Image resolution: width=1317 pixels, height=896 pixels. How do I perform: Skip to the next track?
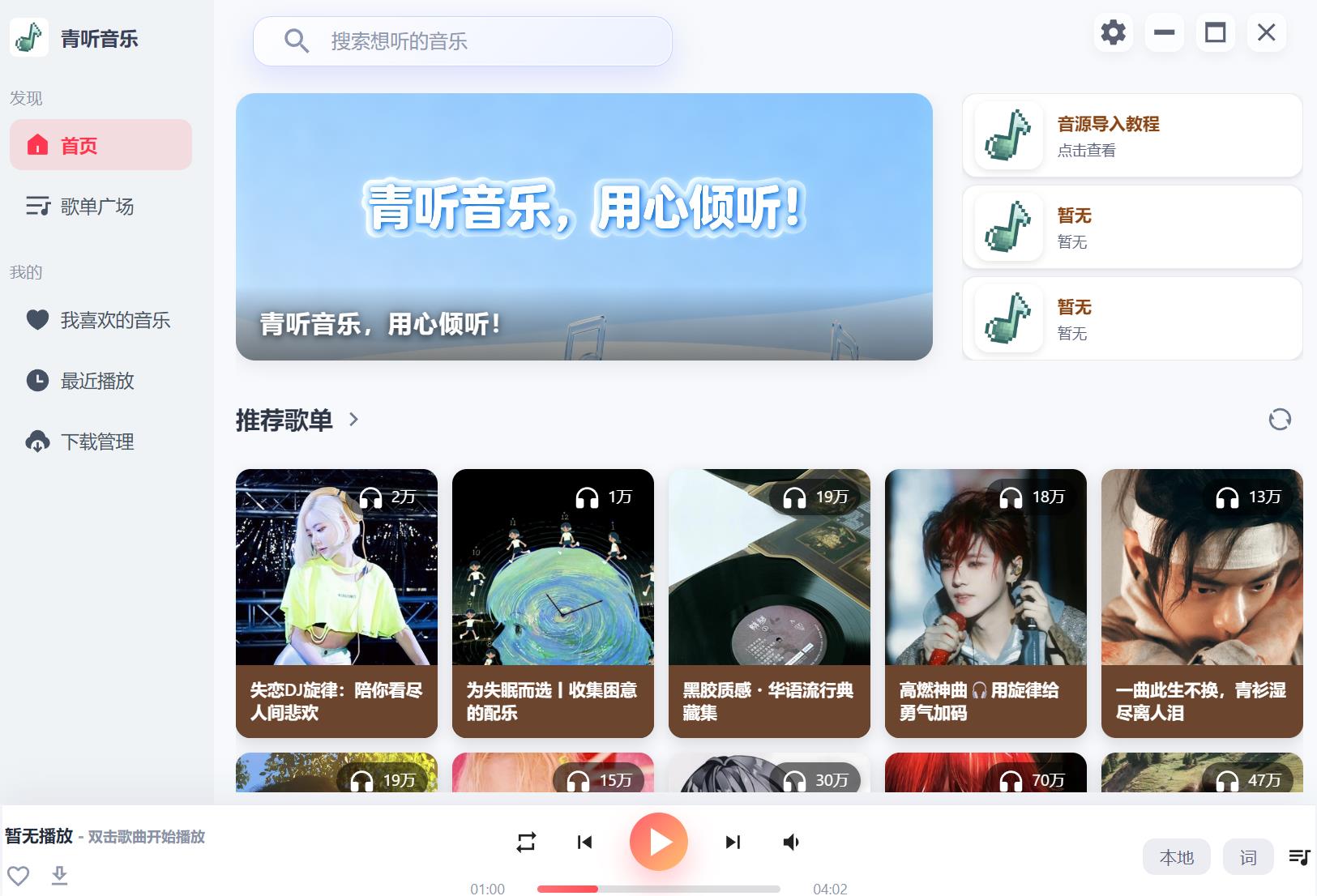pyautogui.click(x=733, y=843)
